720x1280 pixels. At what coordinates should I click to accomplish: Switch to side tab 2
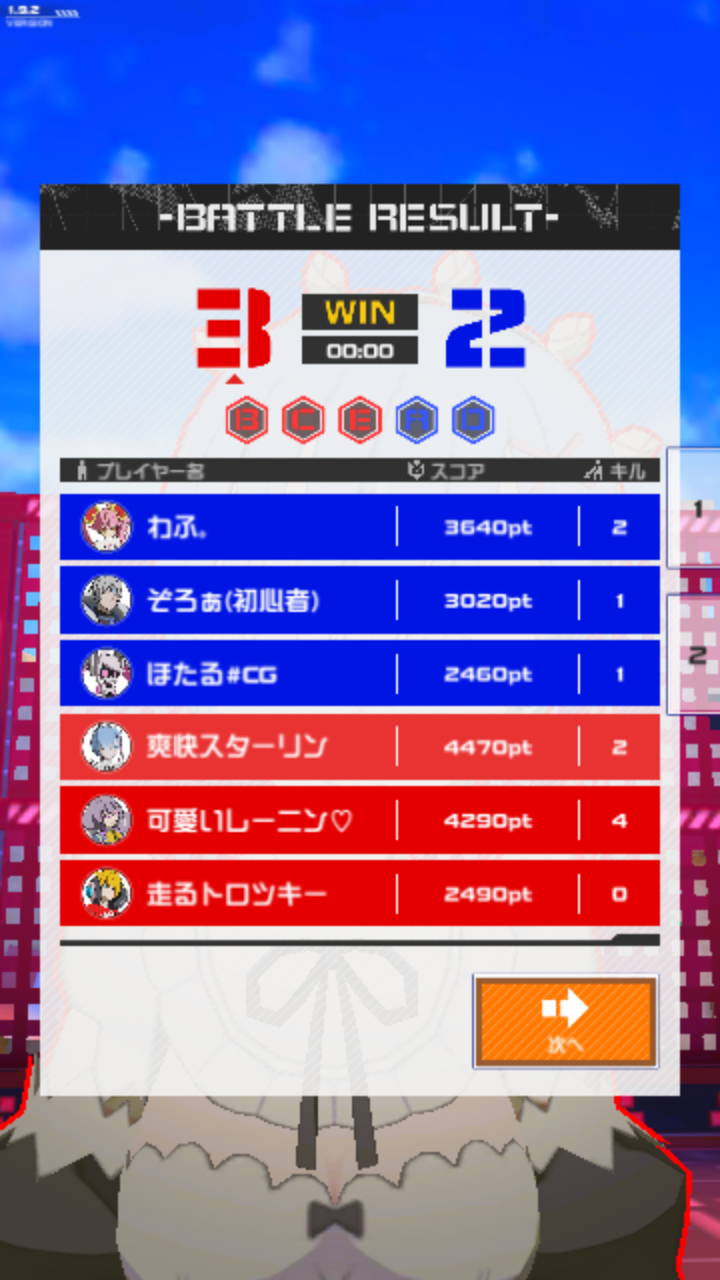click(x=696, y=654)
